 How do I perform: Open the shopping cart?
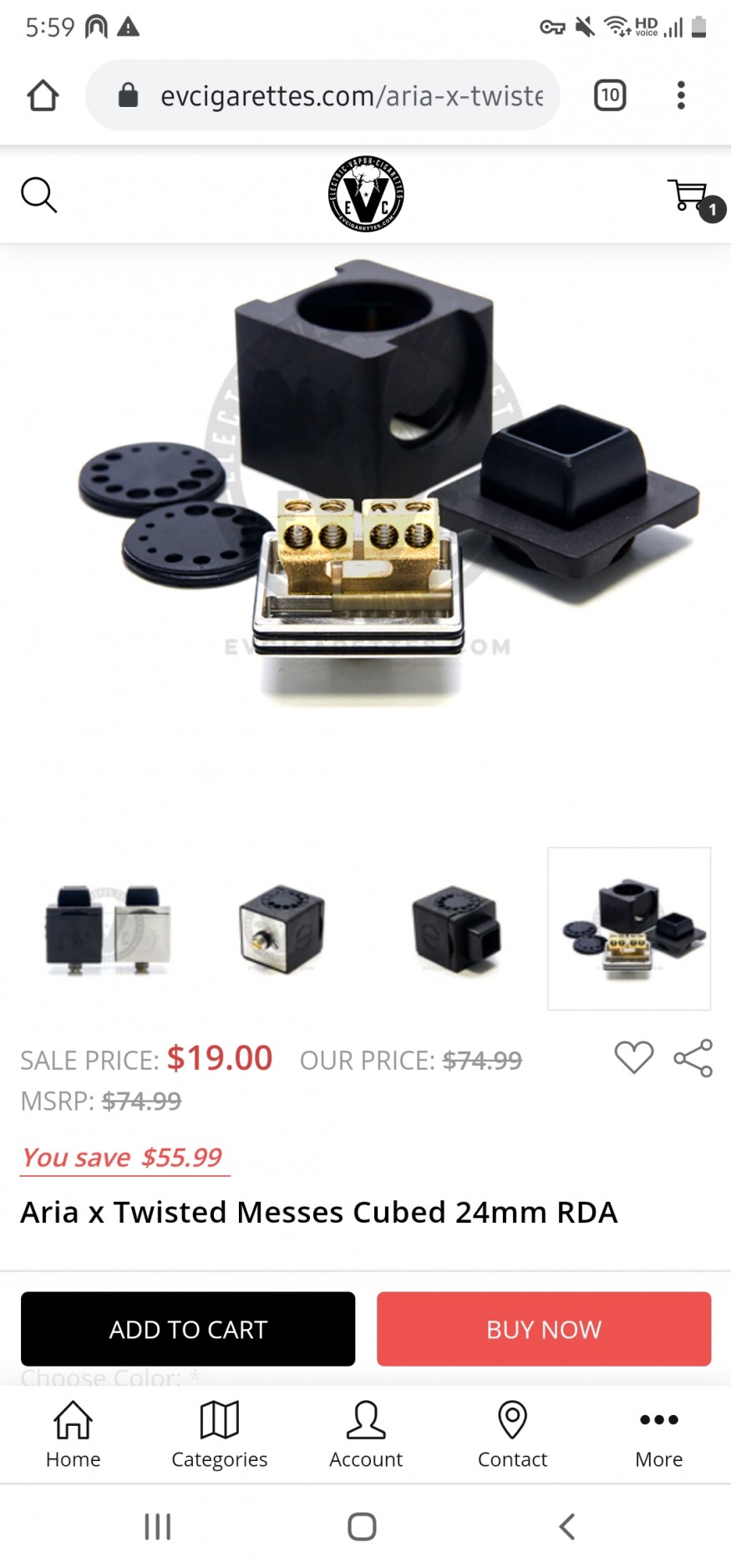tap(691, 196)
